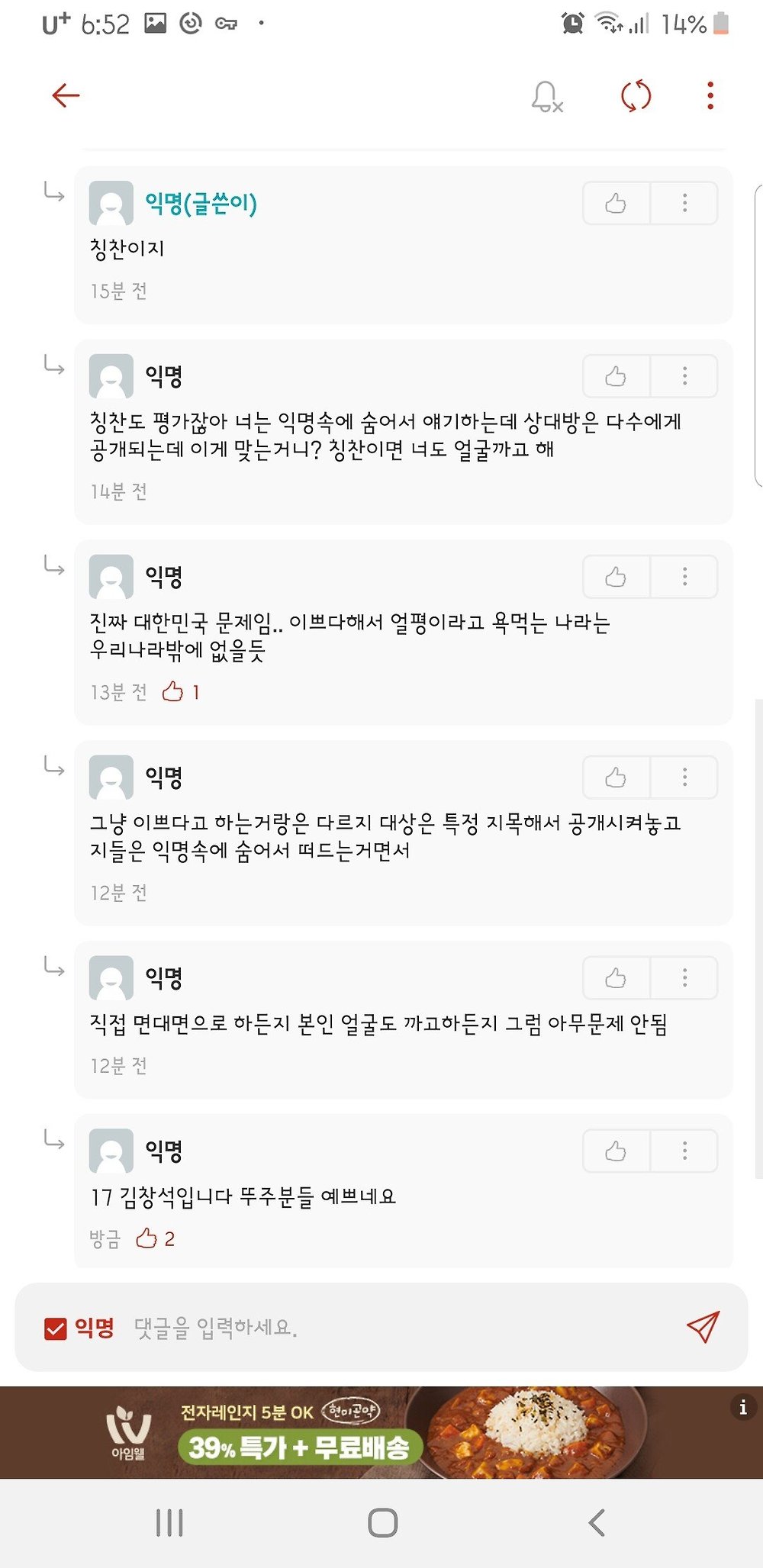Open options for comment starting '칭찬도 평가잖아'
The width and height of the screenshot is (763, 1568).
click(x=684, y=376)
